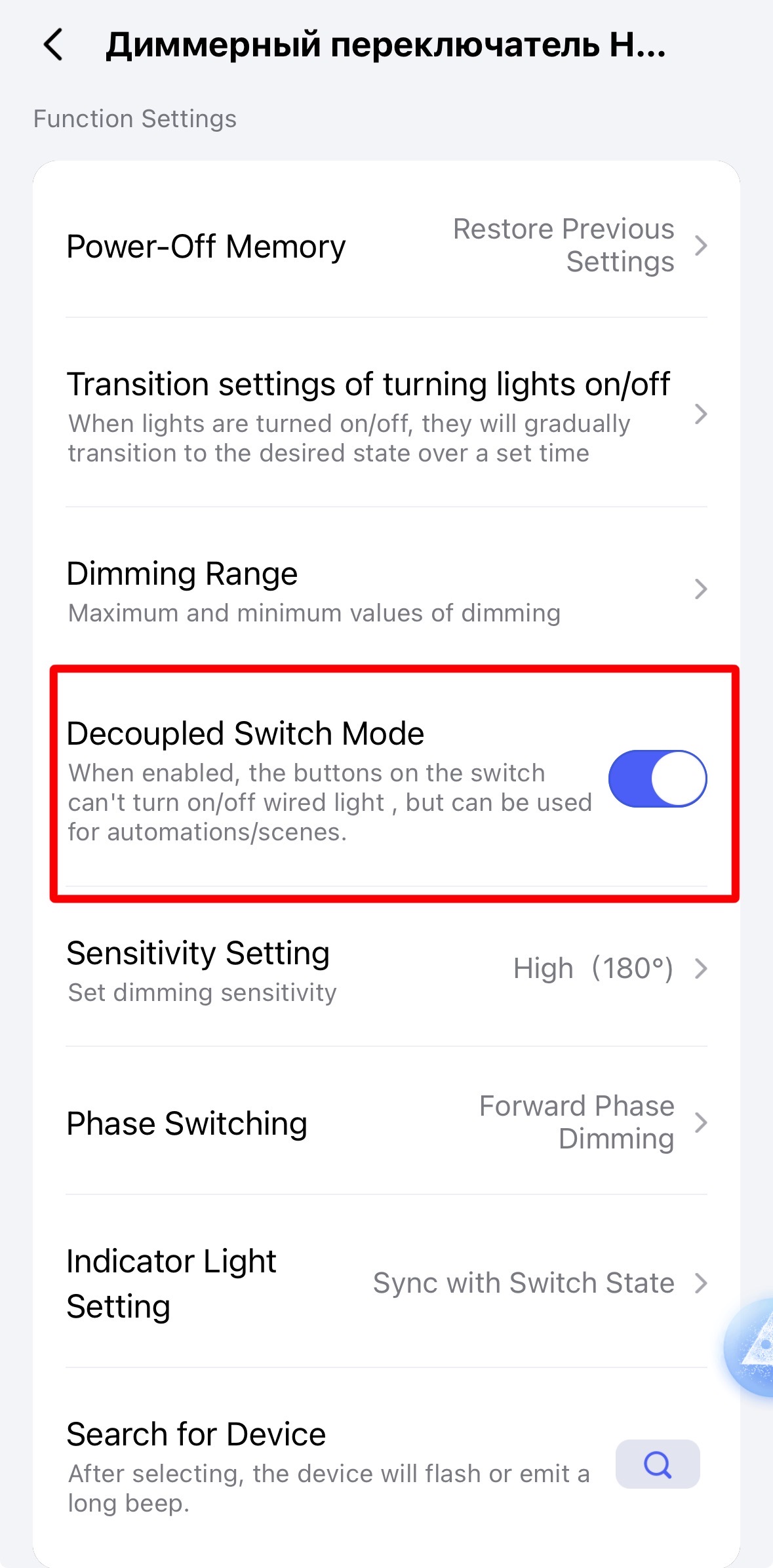Open Power-Off Memory settings

point(386,246)
